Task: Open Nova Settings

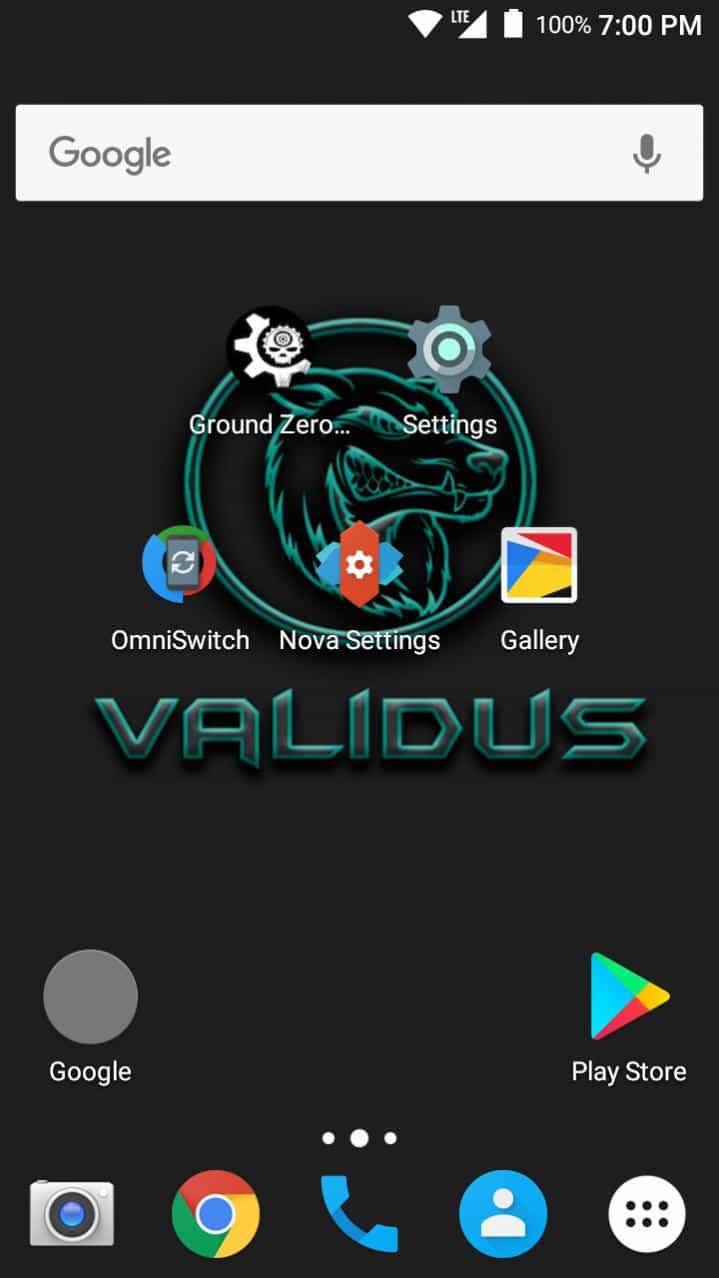Action: [x=359, y=565]
